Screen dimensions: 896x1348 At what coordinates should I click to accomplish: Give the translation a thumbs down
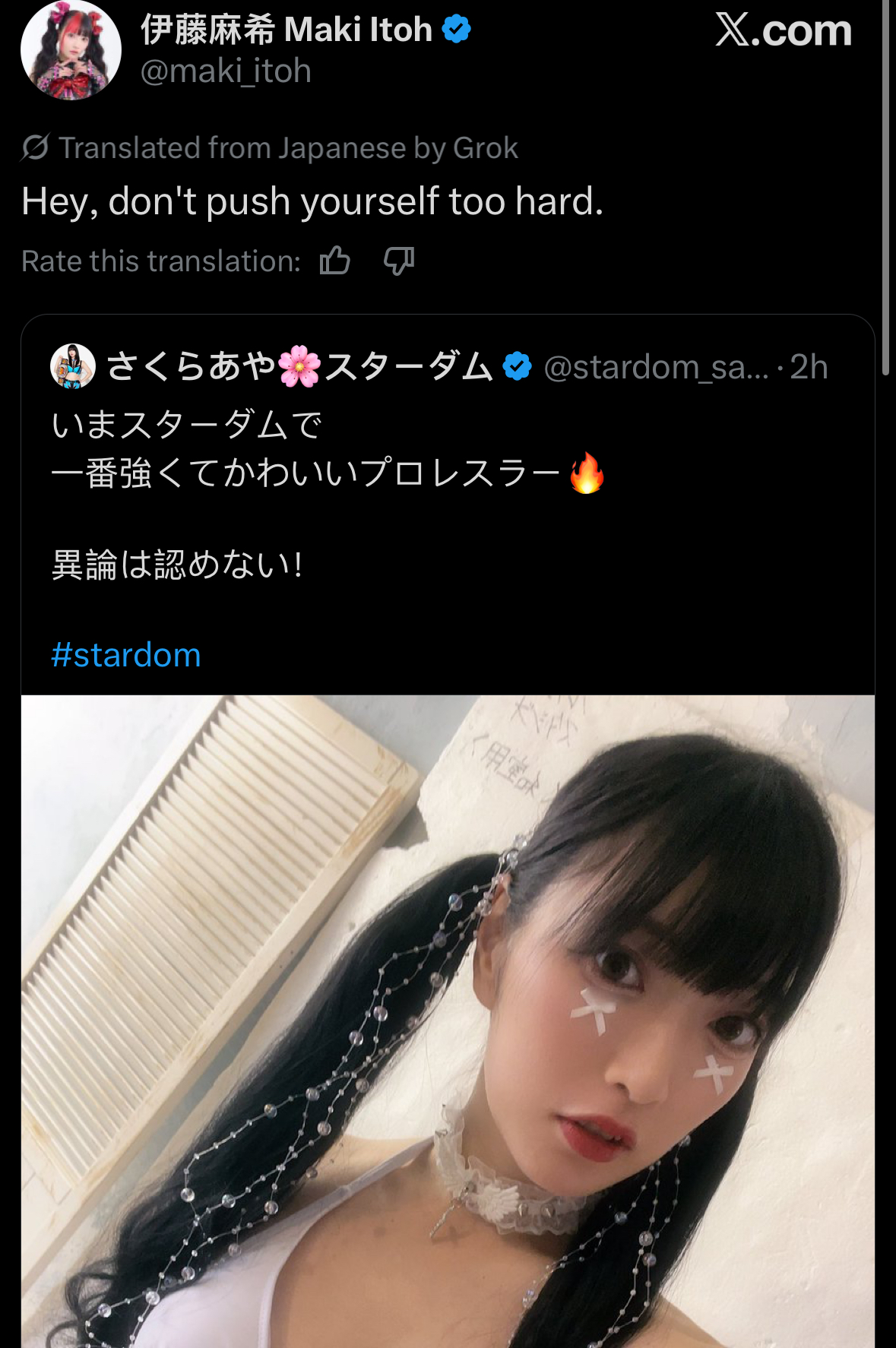pyautogui.click(x=399, y=261)
